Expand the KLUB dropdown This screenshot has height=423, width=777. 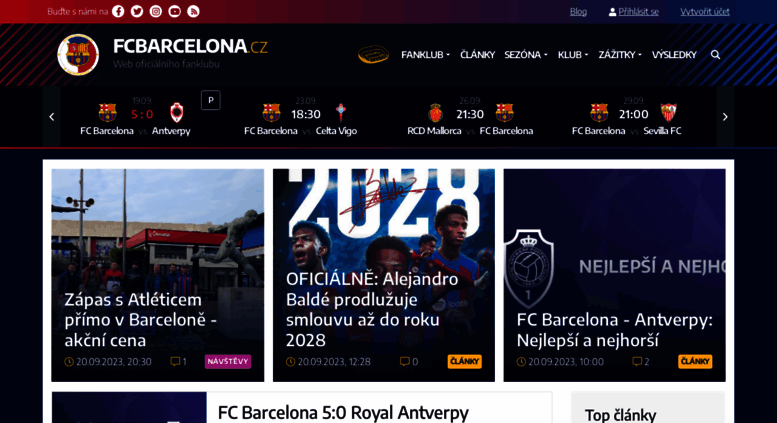[573, 55]
